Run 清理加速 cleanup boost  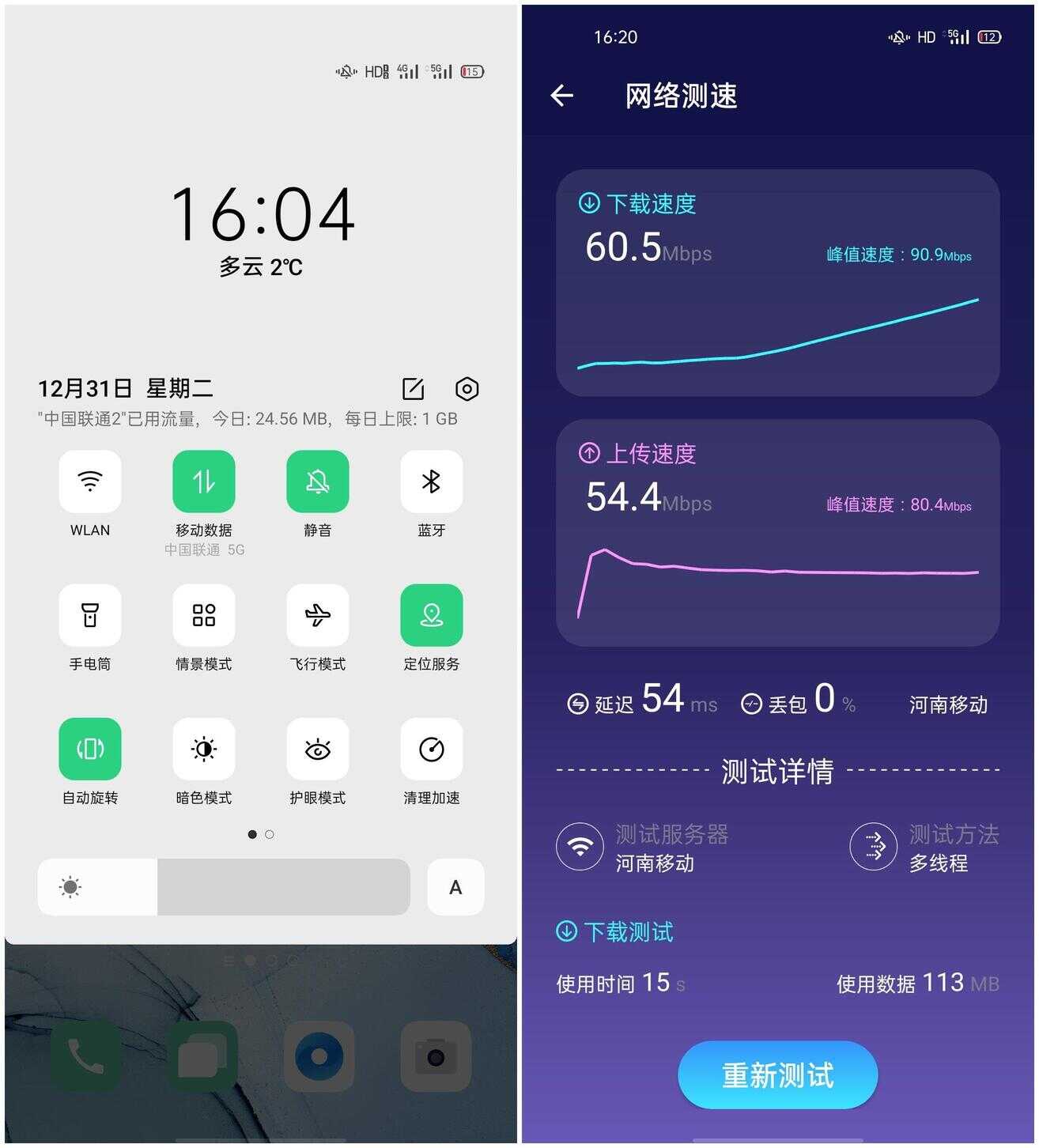point(431,749)
